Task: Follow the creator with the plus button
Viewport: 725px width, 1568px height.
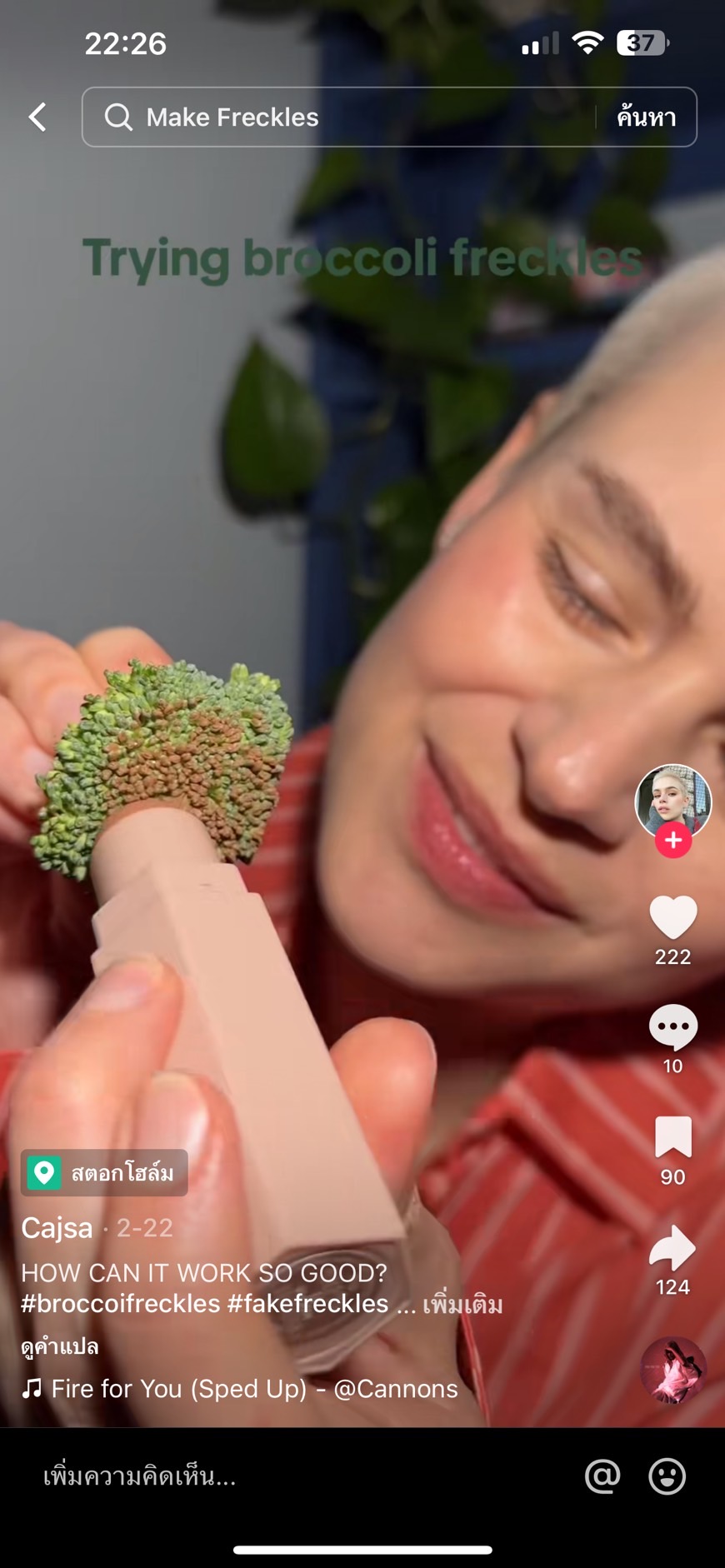Action: (x=673, y=841)
